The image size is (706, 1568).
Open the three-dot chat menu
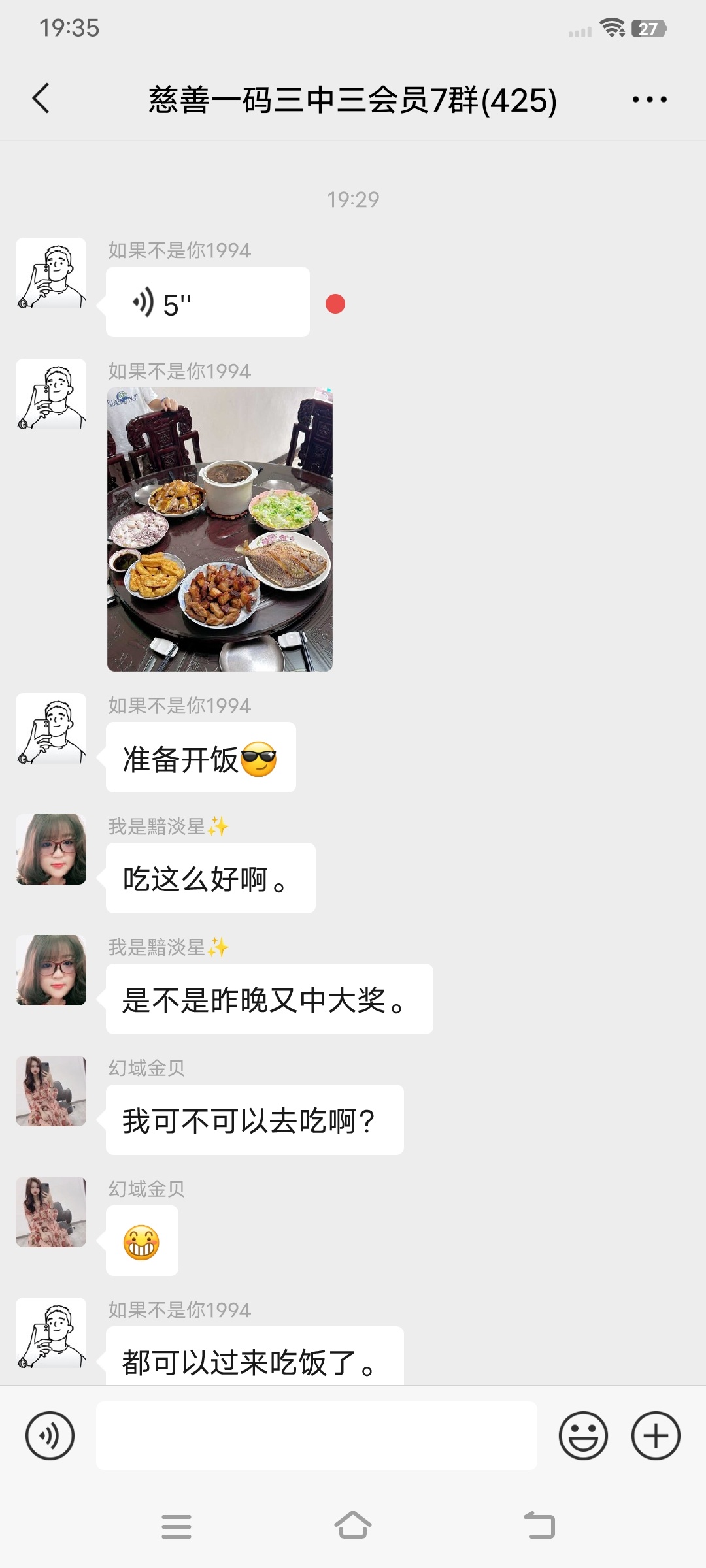coord(649,100)
